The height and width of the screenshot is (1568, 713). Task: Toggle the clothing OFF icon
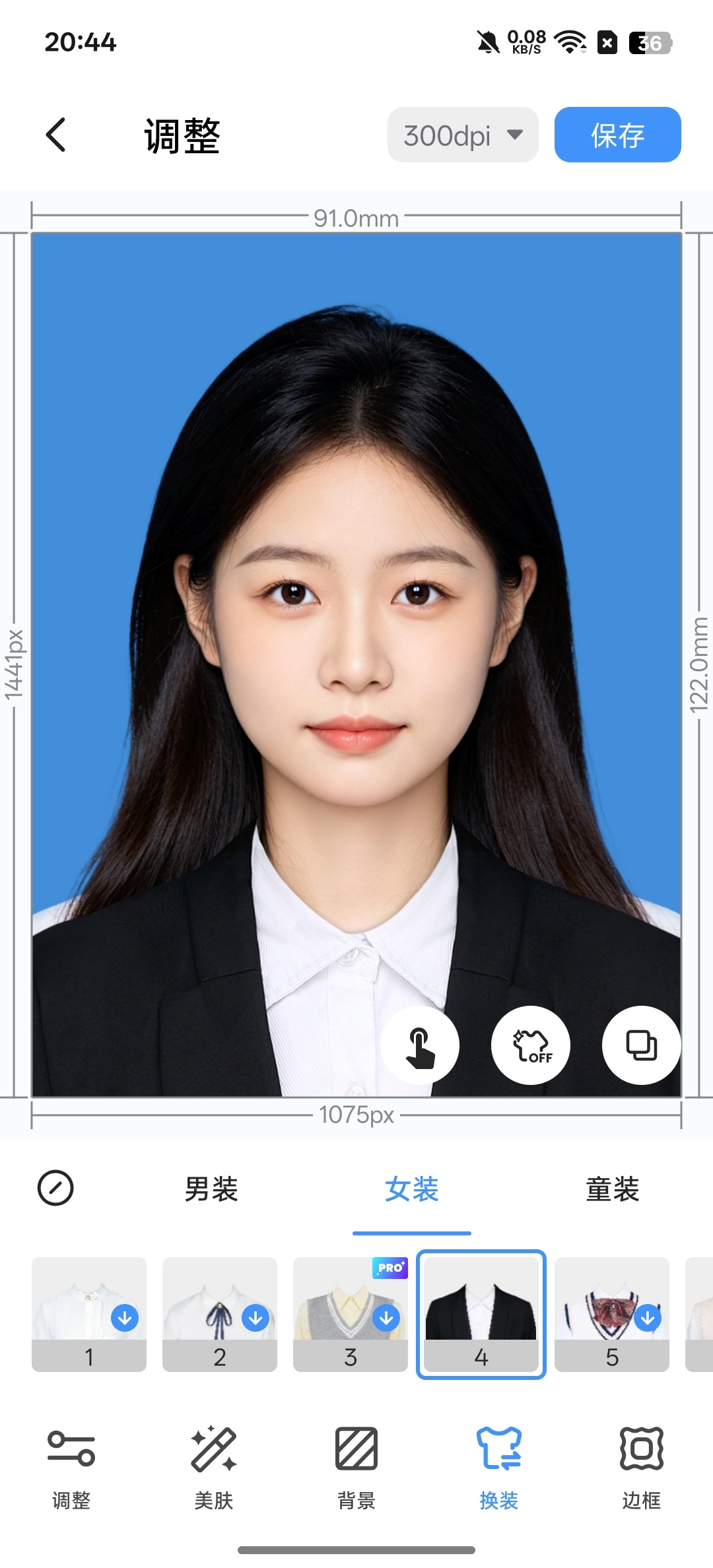[x=531, y=1045]
